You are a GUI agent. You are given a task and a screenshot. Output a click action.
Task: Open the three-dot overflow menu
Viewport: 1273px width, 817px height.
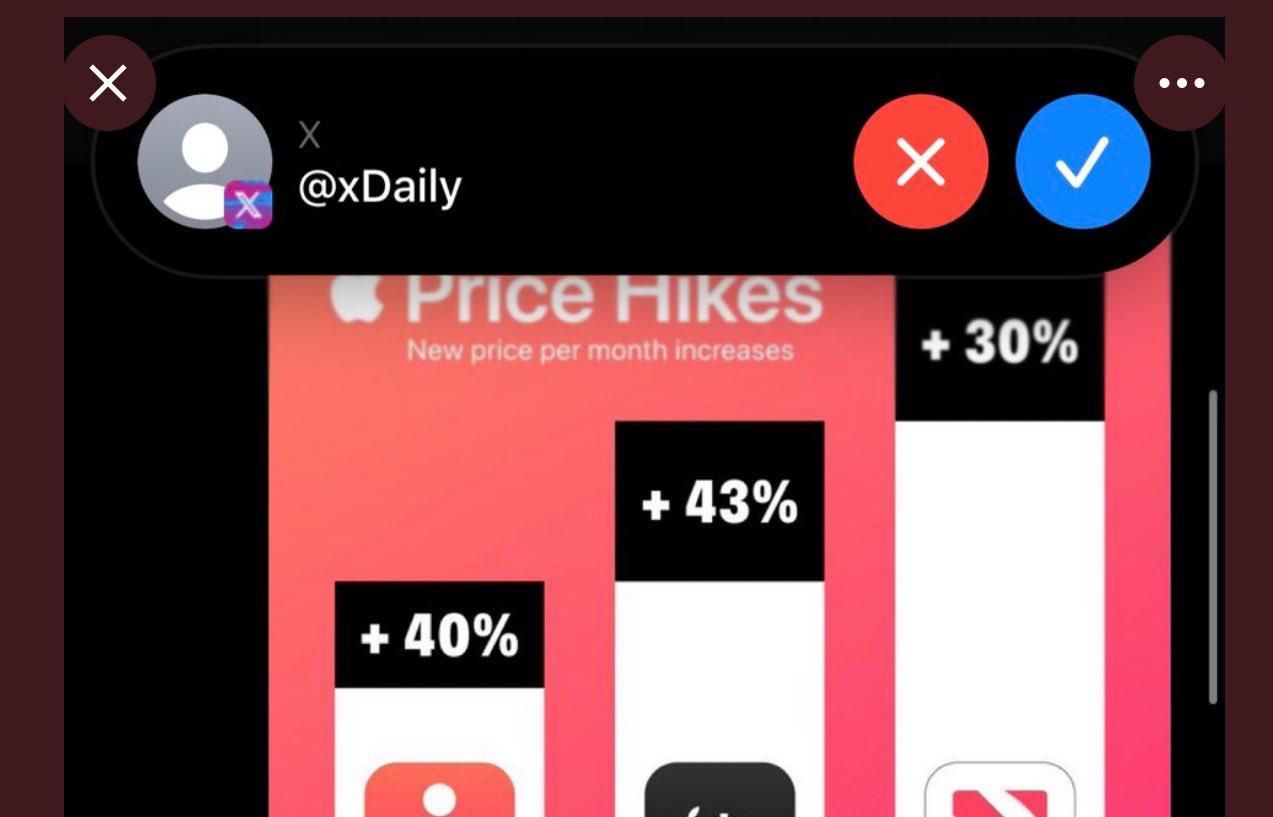1181,83
